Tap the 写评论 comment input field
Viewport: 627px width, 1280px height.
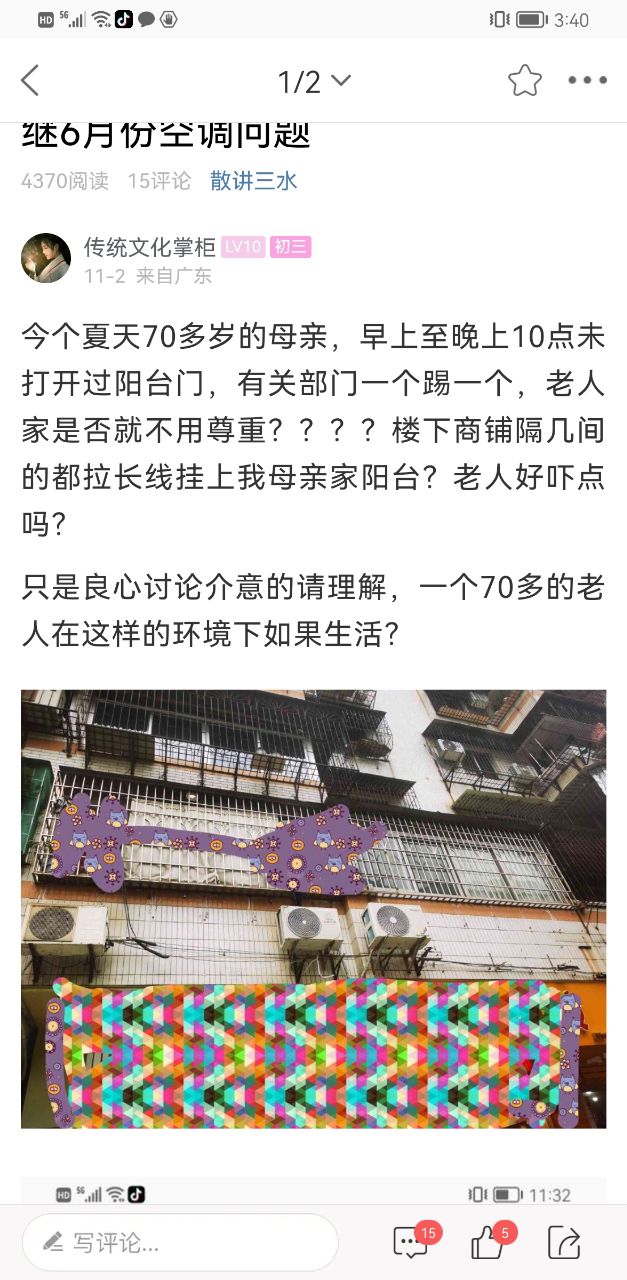coord(180,1243)
